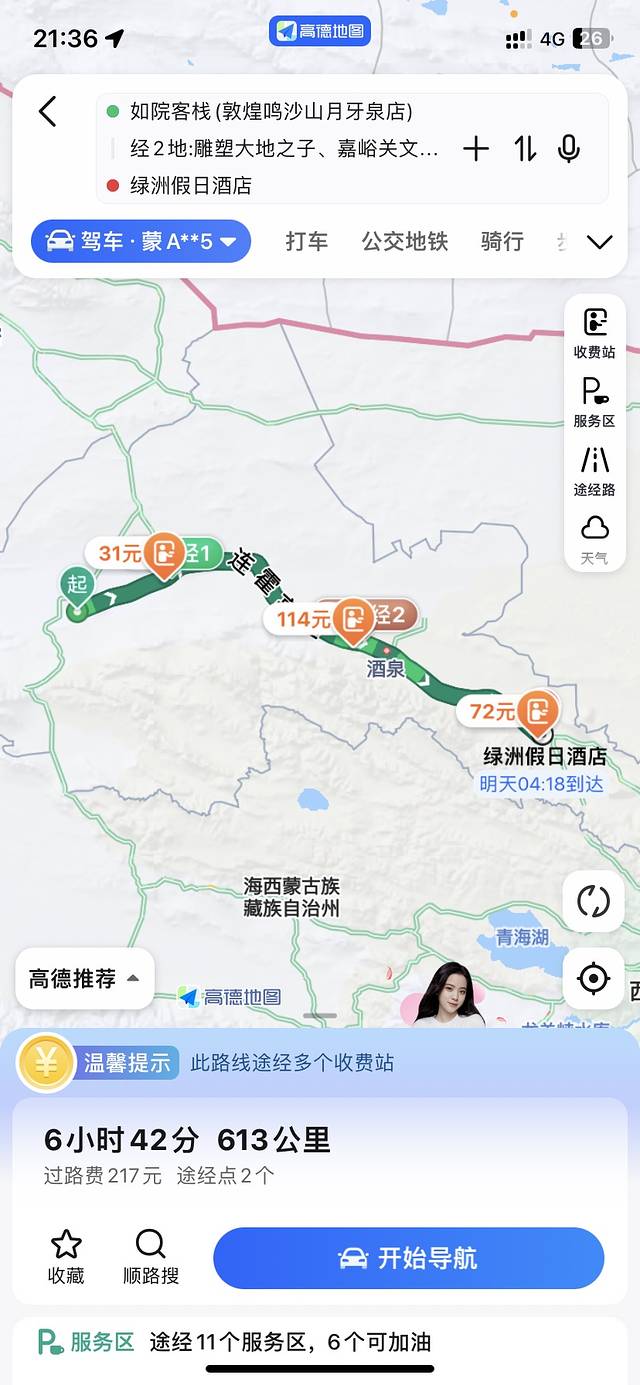
Task: Refresh the route
Action: (x=593, y=901)
